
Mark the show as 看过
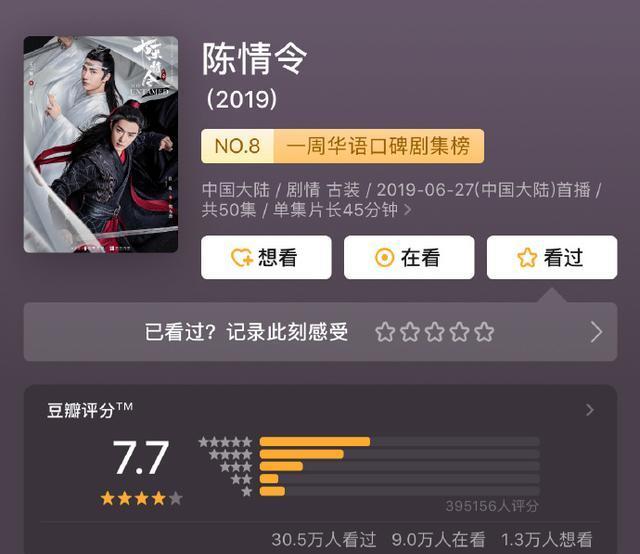pos(551,258)
